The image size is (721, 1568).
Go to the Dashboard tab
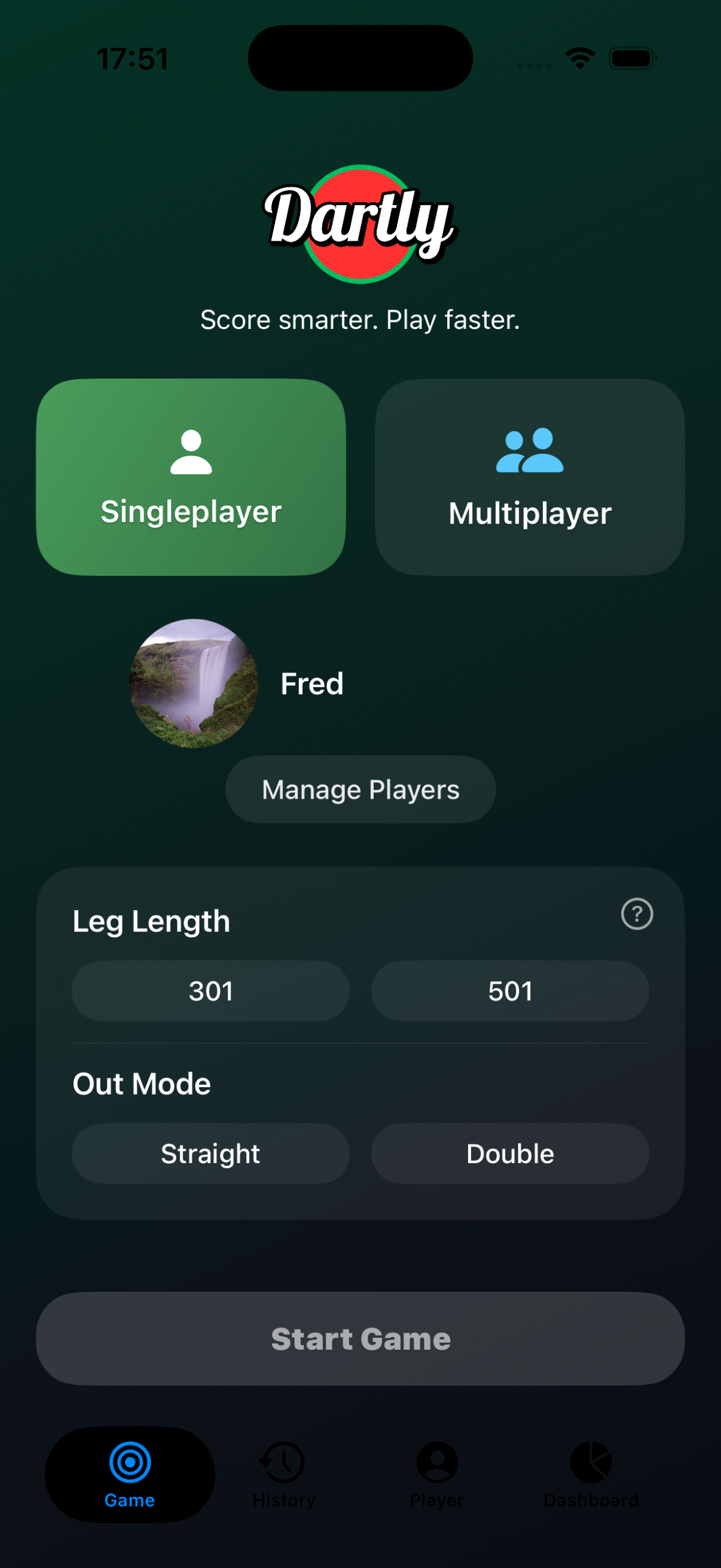[x=591, y=1474]
